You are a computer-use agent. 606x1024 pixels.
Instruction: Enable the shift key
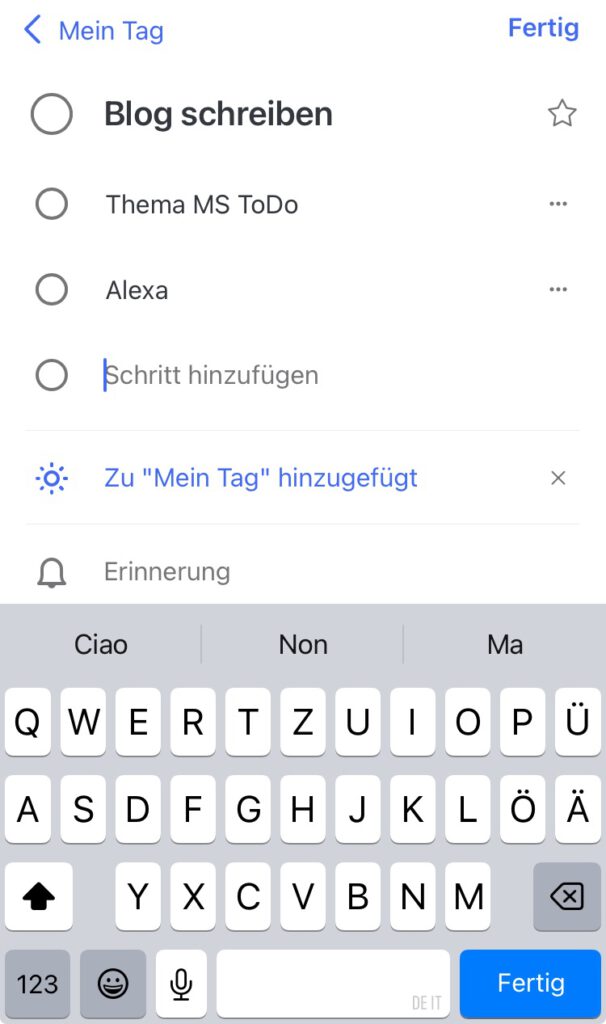pyautogui.click(x=39, y=897)
